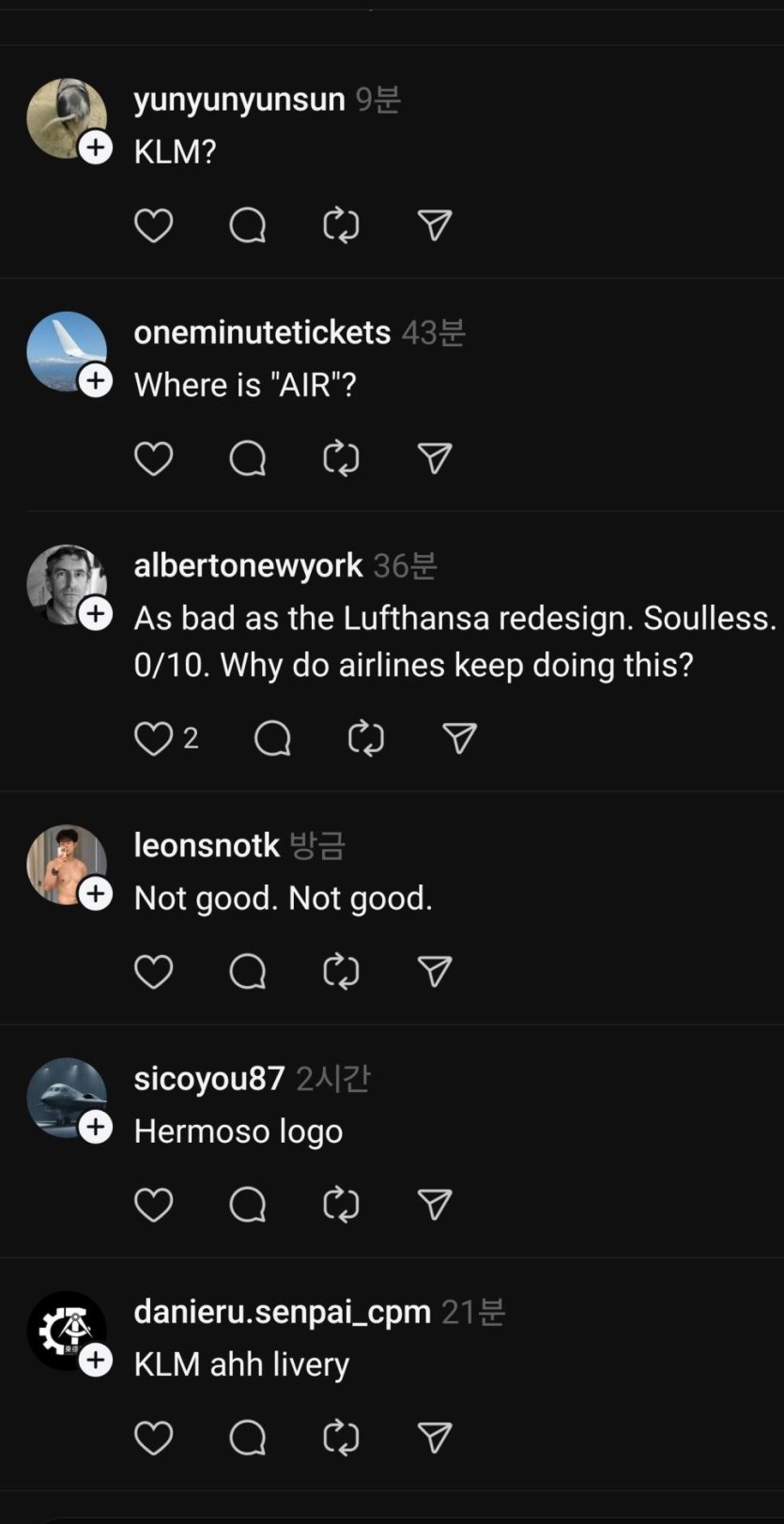Like leonsnotk's "Not good" comment

click(x=154, y=971)
